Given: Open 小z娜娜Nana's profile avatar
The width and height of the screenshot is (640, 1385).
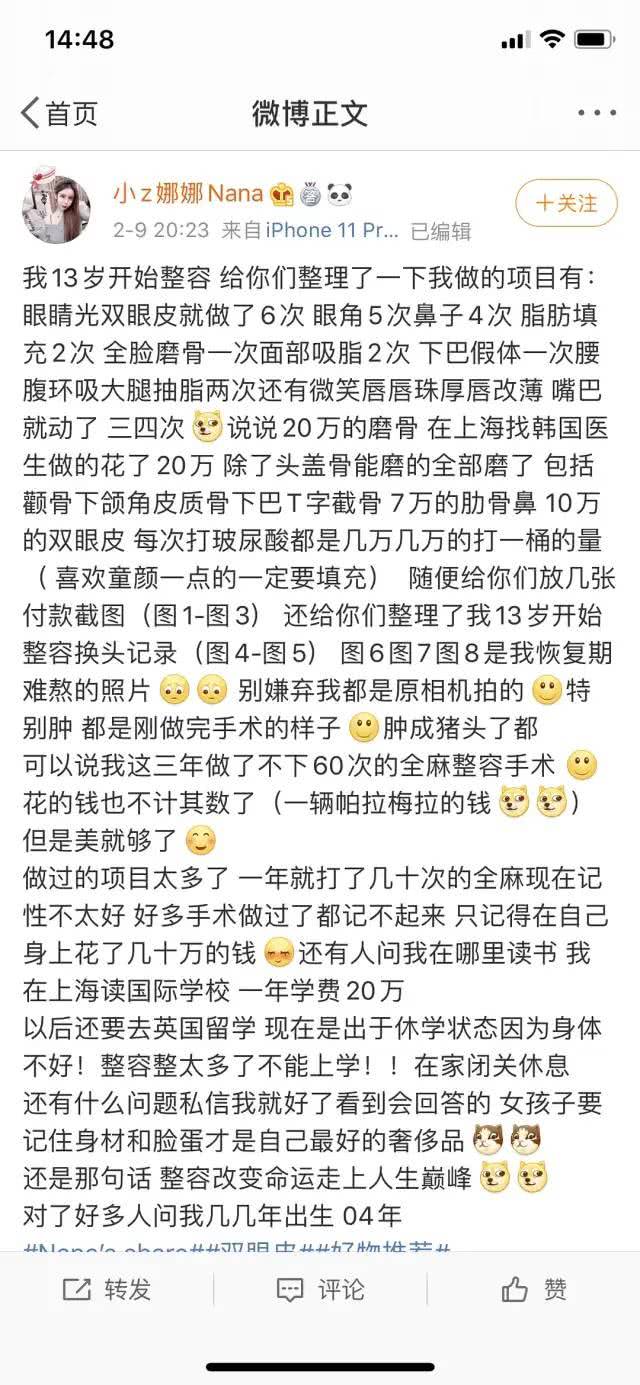Looking at the screenshot, I should (x=57, y=210).
